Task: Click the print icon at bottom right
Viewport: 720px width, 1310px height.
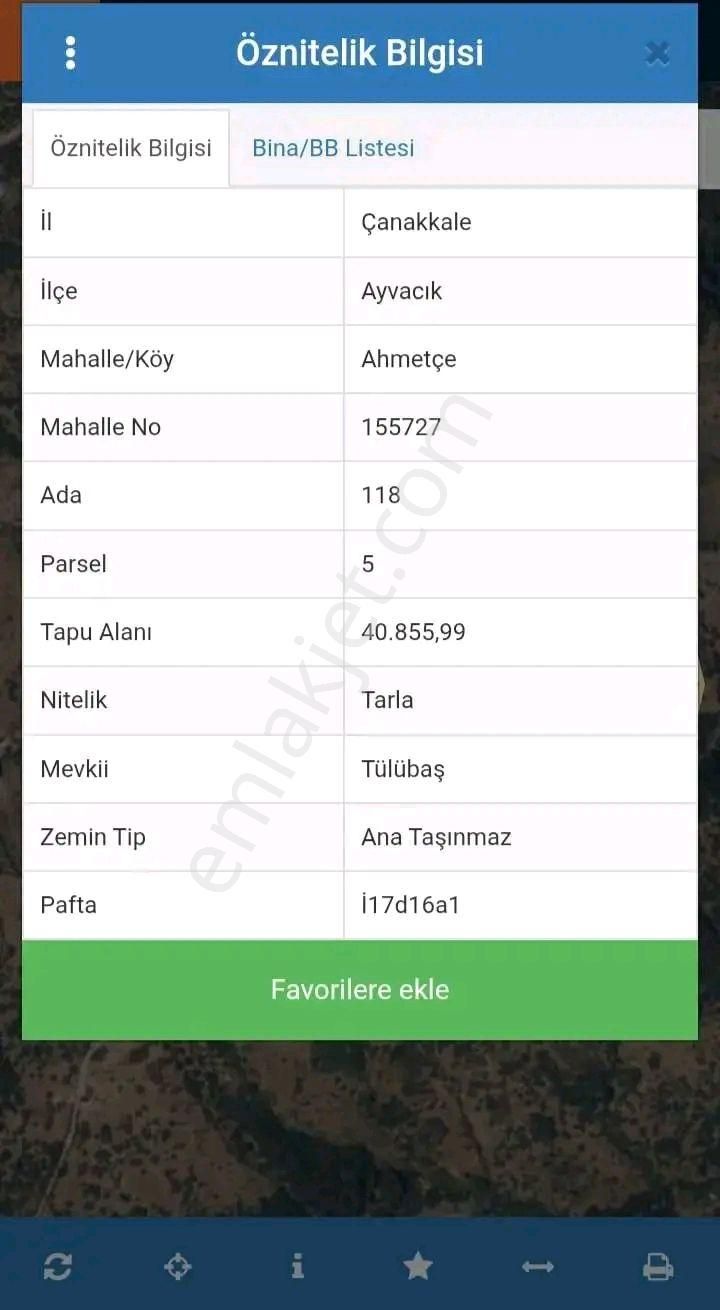Action: pyautogui.click(x=658, y=1266)
